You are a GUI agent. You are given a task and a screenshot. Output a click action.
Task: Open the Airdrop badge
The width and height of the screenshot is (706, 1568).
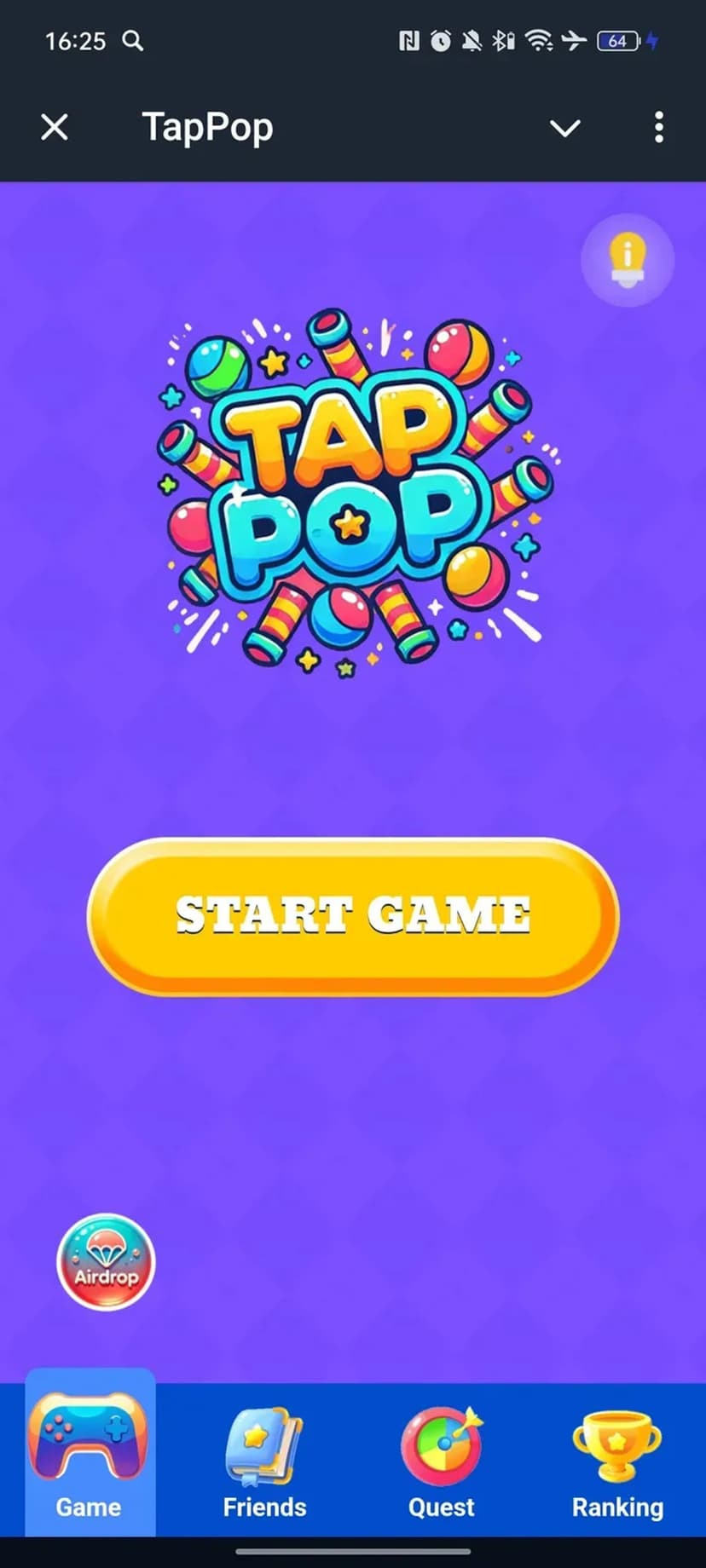106,1262
